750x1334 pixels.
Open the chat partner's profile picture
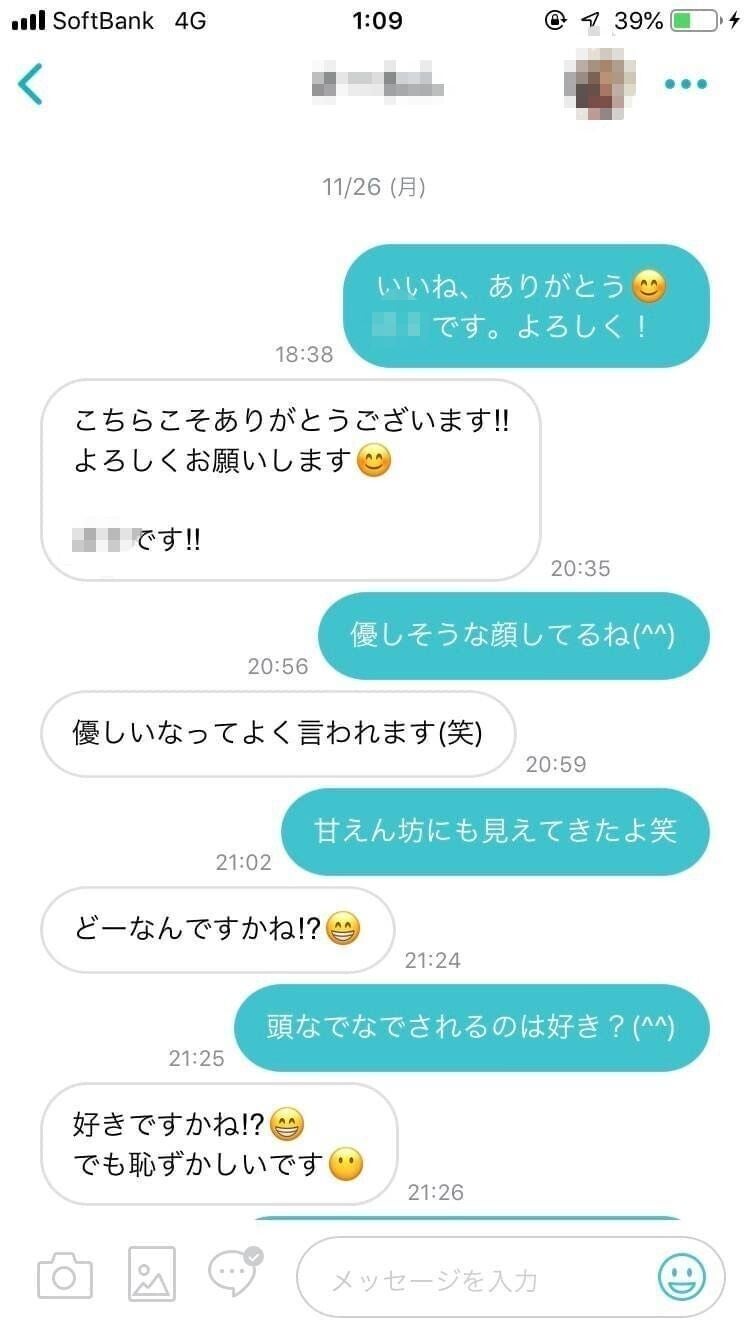coord(599,82)
